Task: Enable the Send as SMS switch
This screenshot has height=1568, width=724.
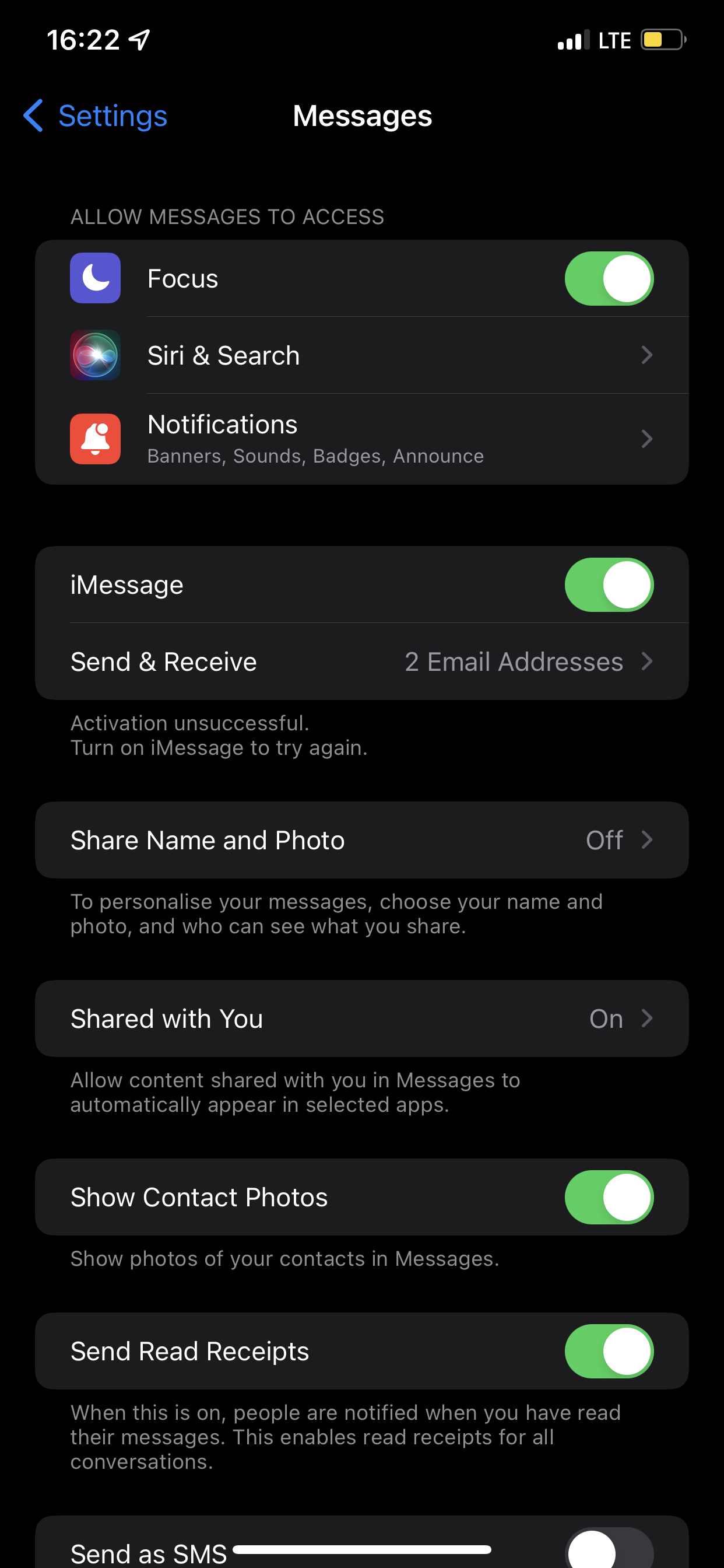Action: point(609,1548)
